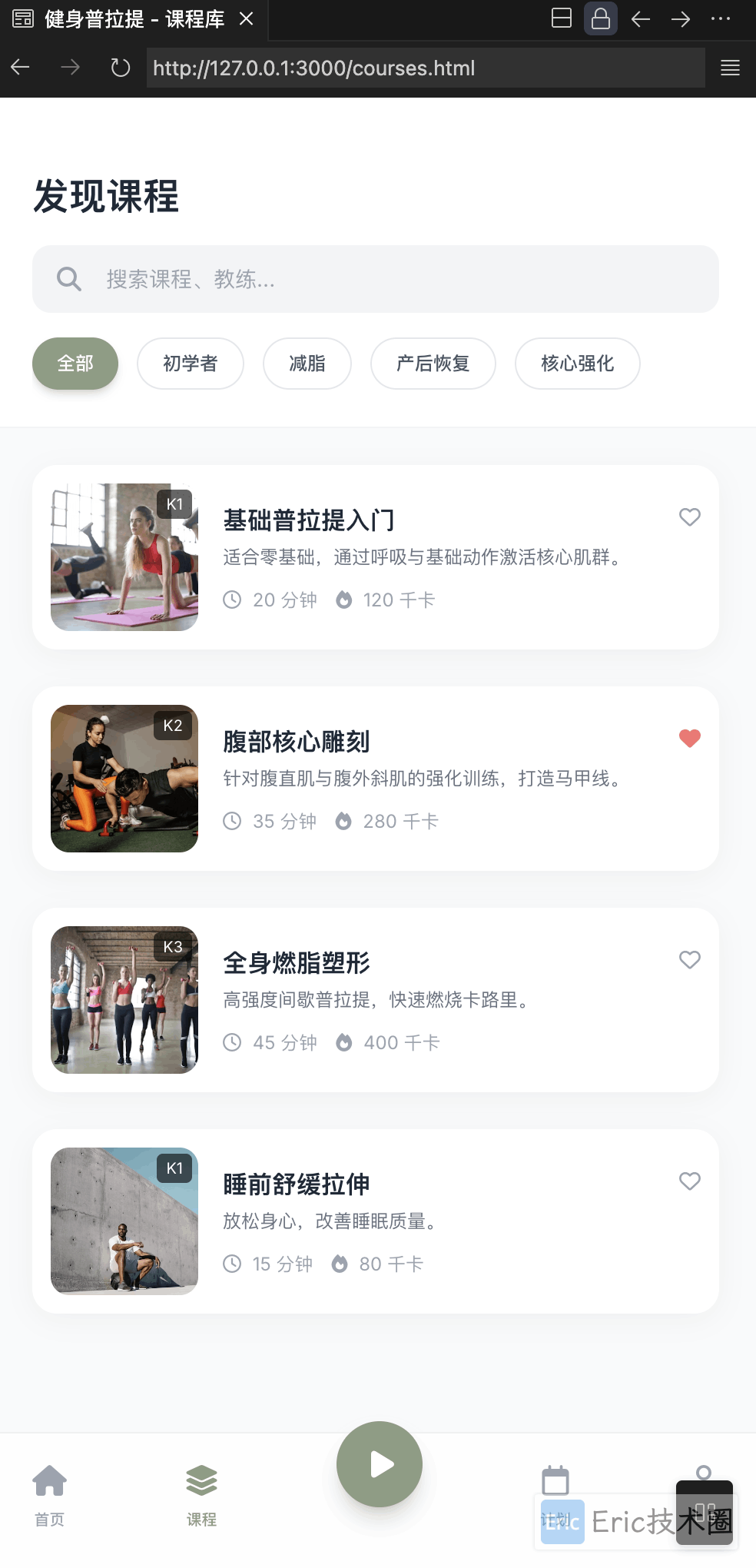Open the calendar plan tab
This screenshot has width=756, height=1568.
[x=555, y=1483]
